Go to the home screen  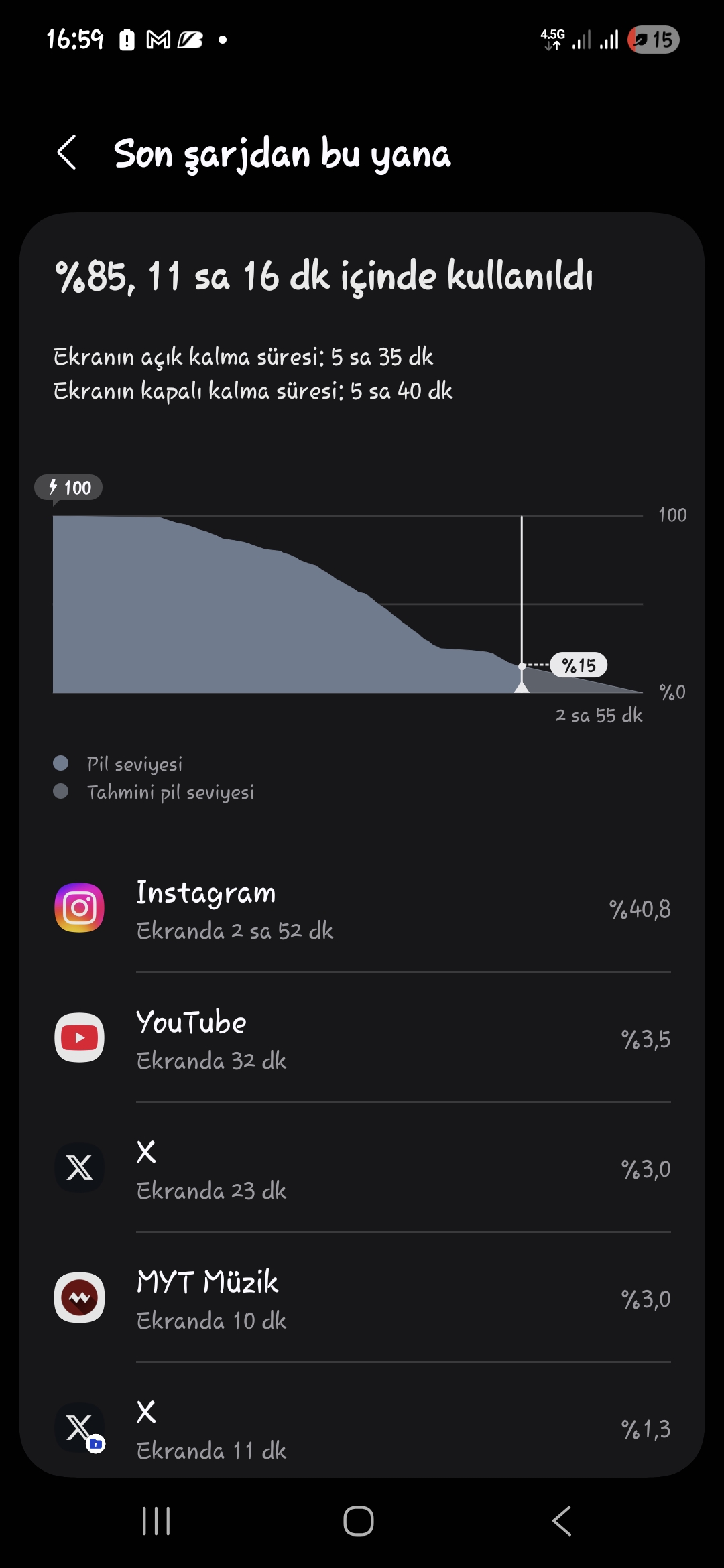point(359,1521)
